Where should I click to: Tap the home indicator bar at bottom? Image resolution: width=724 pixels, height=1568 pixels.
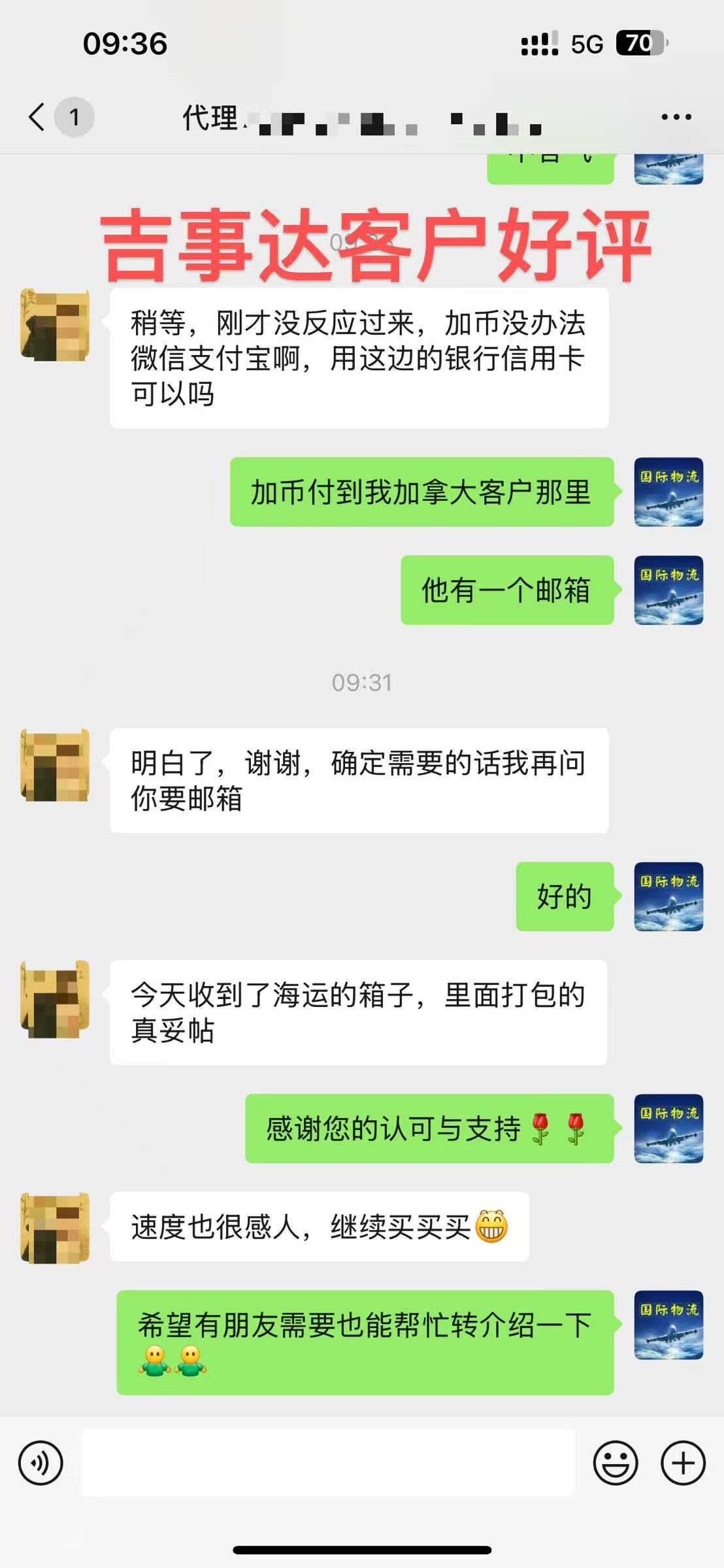coord(362,1550)
